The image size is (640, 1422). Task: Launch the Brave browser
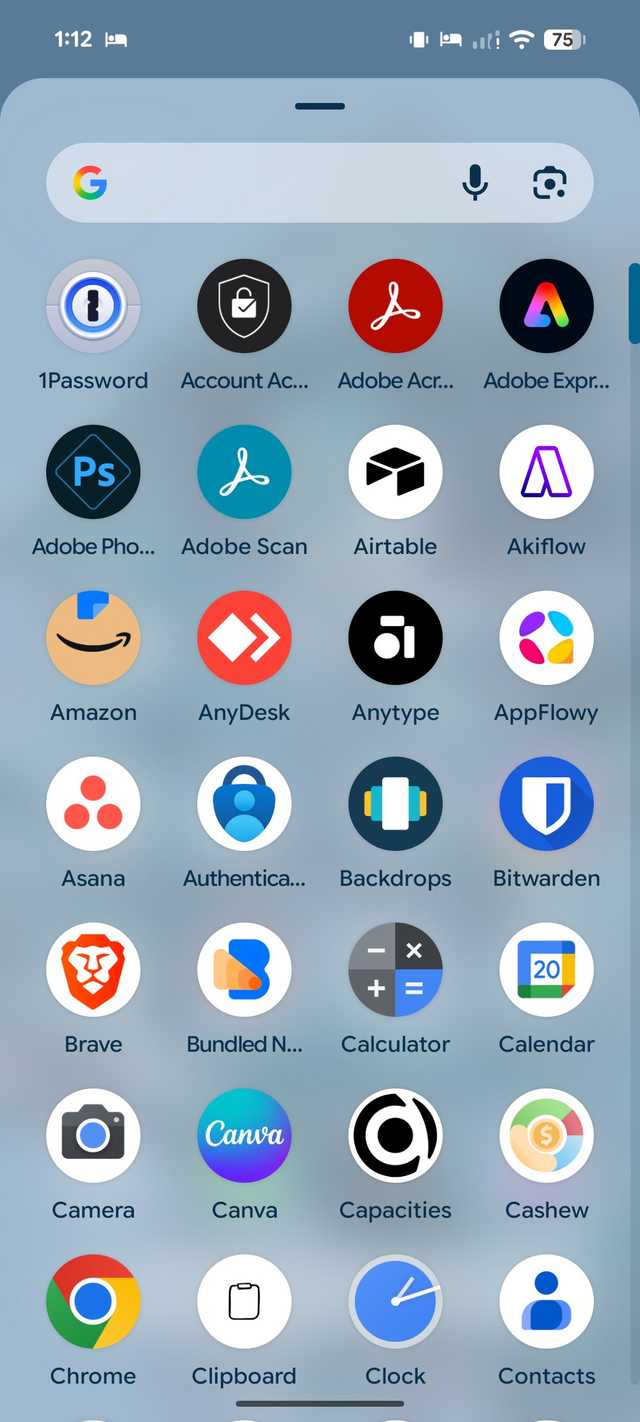point(93,970)
